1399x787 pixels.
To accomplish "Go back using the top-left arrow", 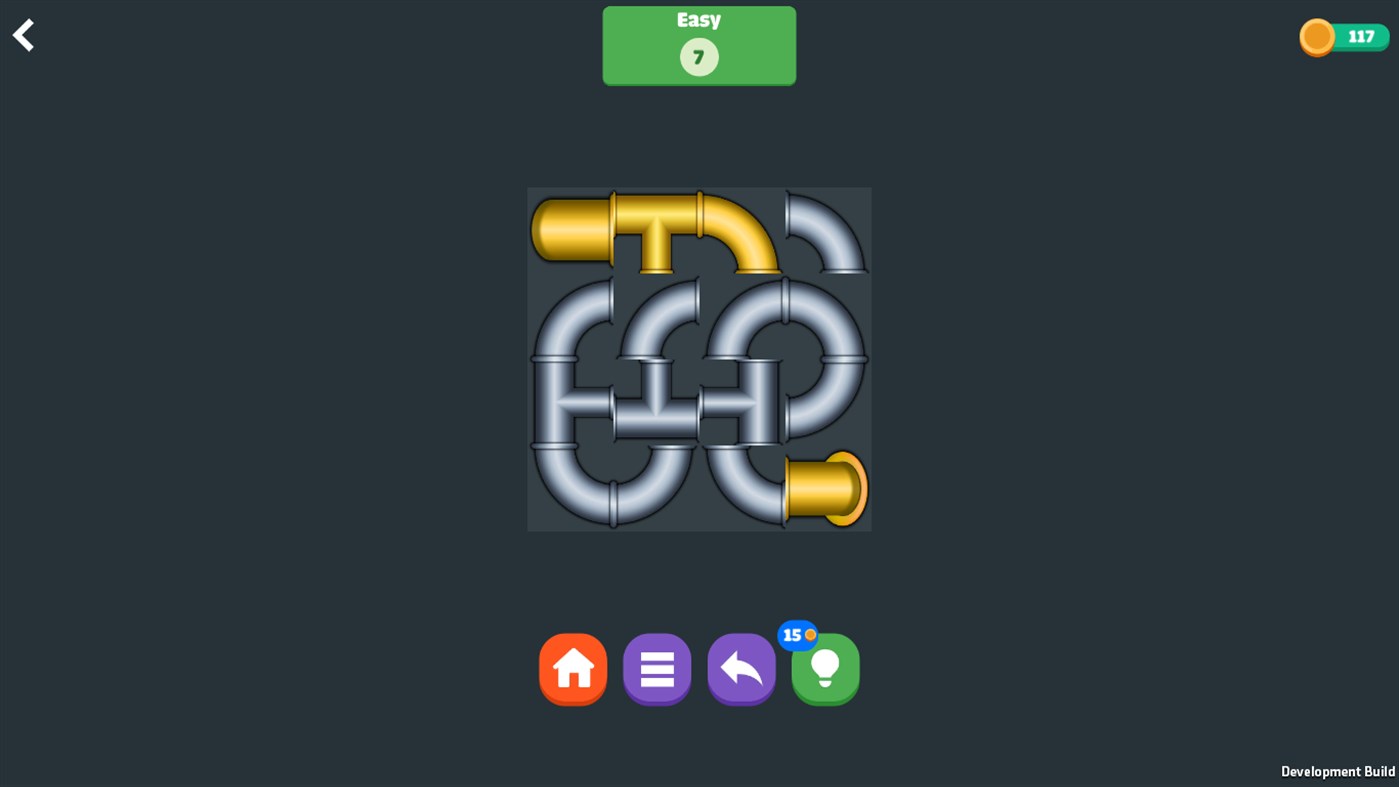I will coord(24,36).
